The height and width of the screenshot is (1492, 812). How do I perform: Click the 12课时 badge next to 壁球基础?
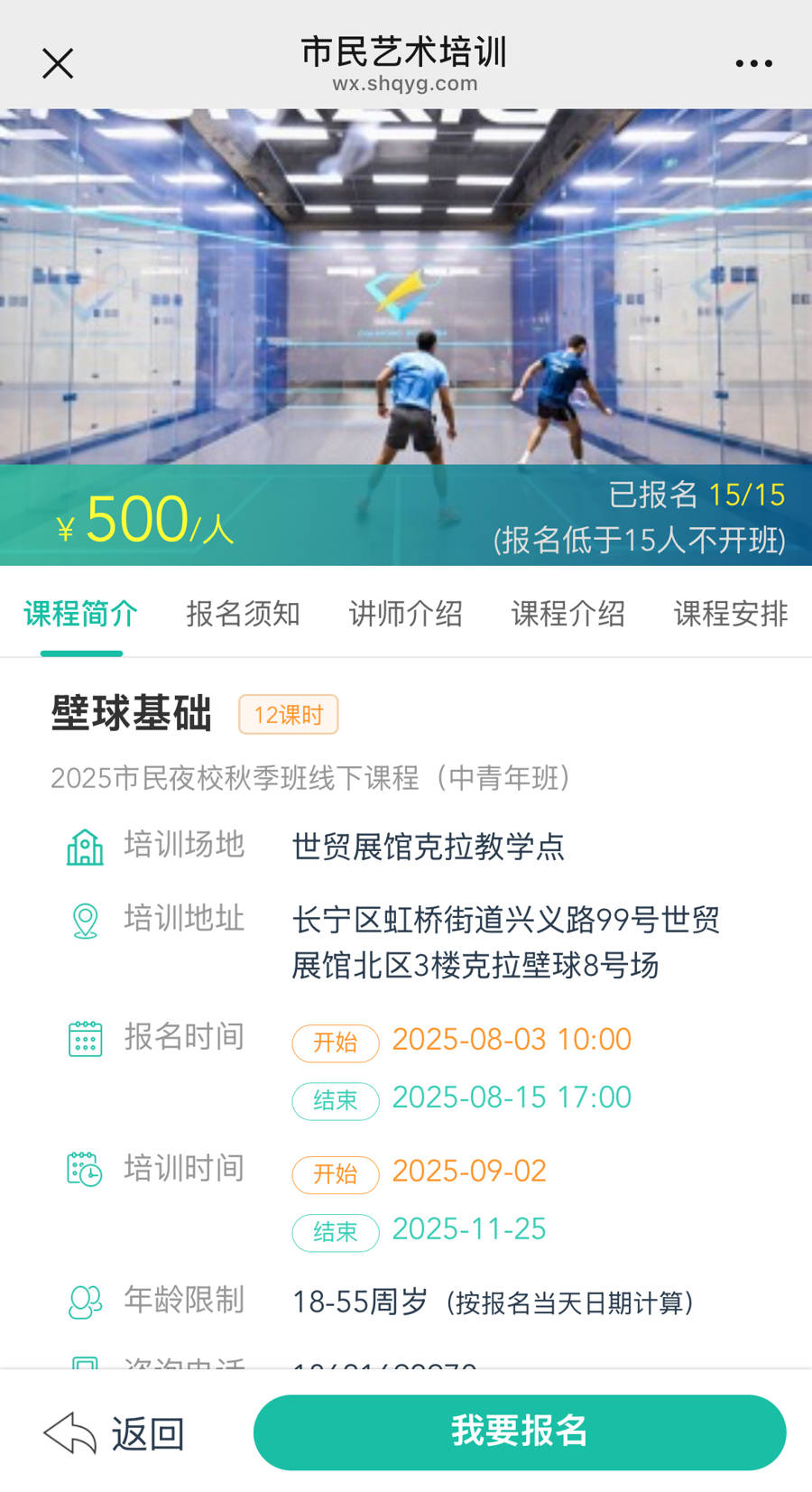pos(288,714)
